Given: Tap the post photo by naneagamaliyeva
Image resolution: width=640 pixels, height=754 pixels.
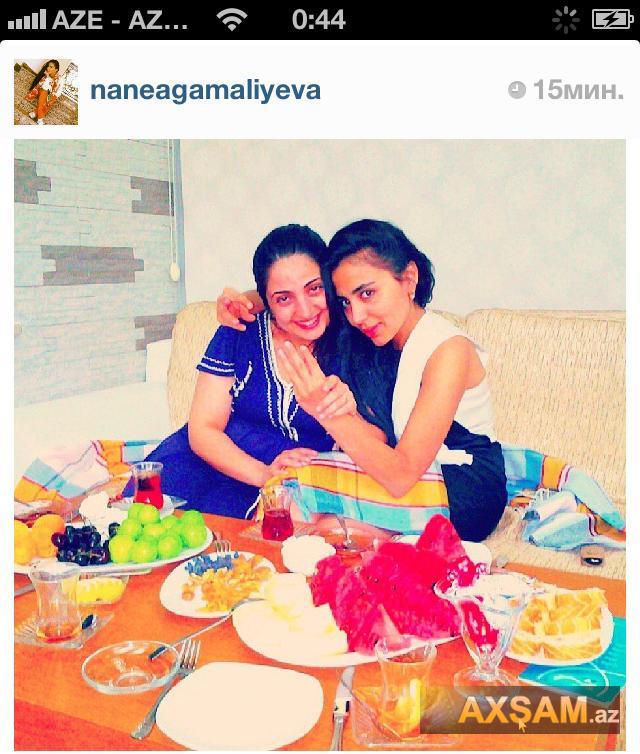Looking at the screenshot, I should pyautogui.click(x=320, y=440).
